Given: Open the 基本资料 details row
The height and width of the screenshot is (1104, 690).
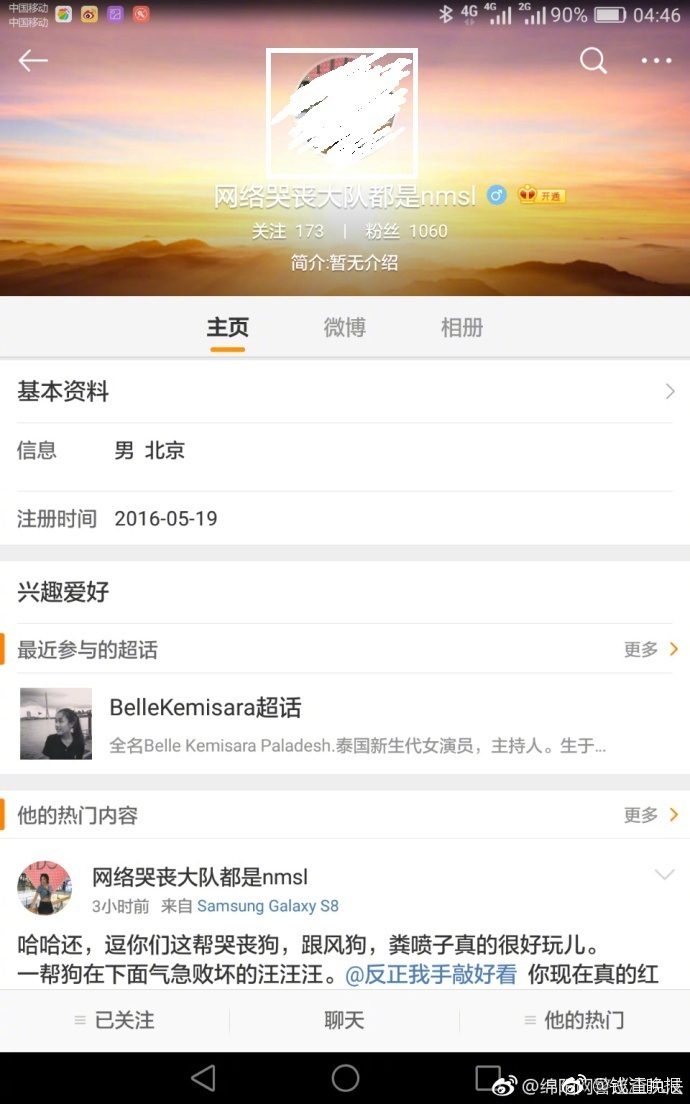Looking at the screenshot, I should [x=345, y=392].
